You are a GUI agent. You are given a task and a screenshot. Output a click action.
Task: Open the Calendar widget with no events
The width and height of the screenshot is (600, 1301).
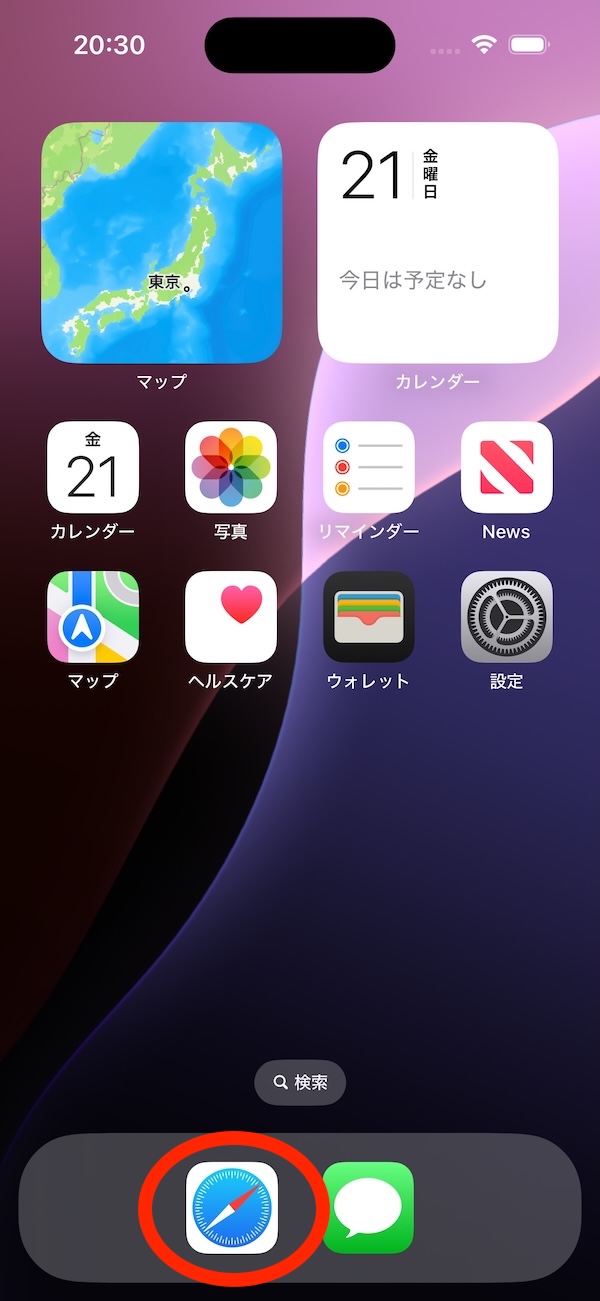point(438,242)
